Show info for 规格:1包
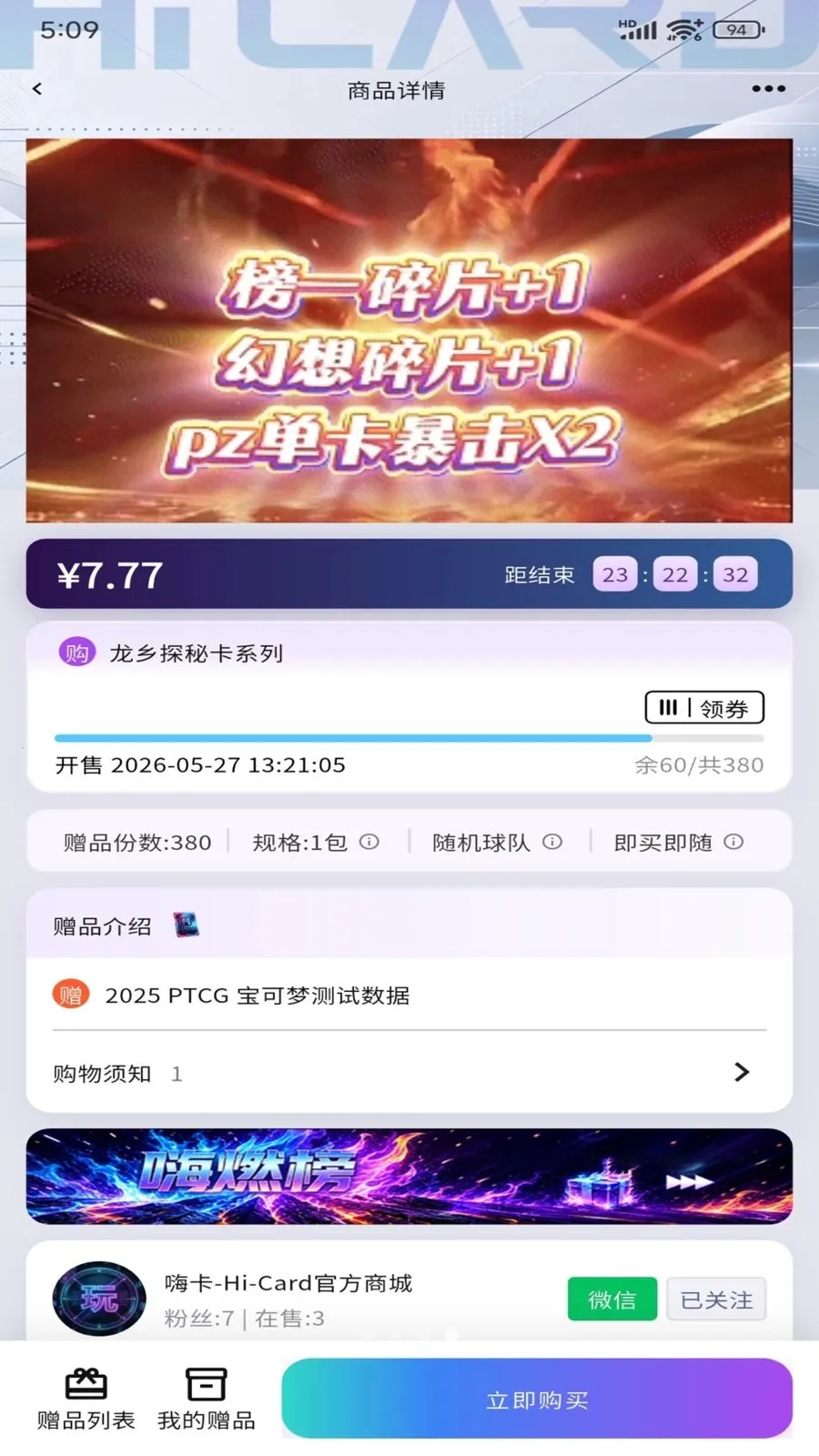 coord(369,842)
